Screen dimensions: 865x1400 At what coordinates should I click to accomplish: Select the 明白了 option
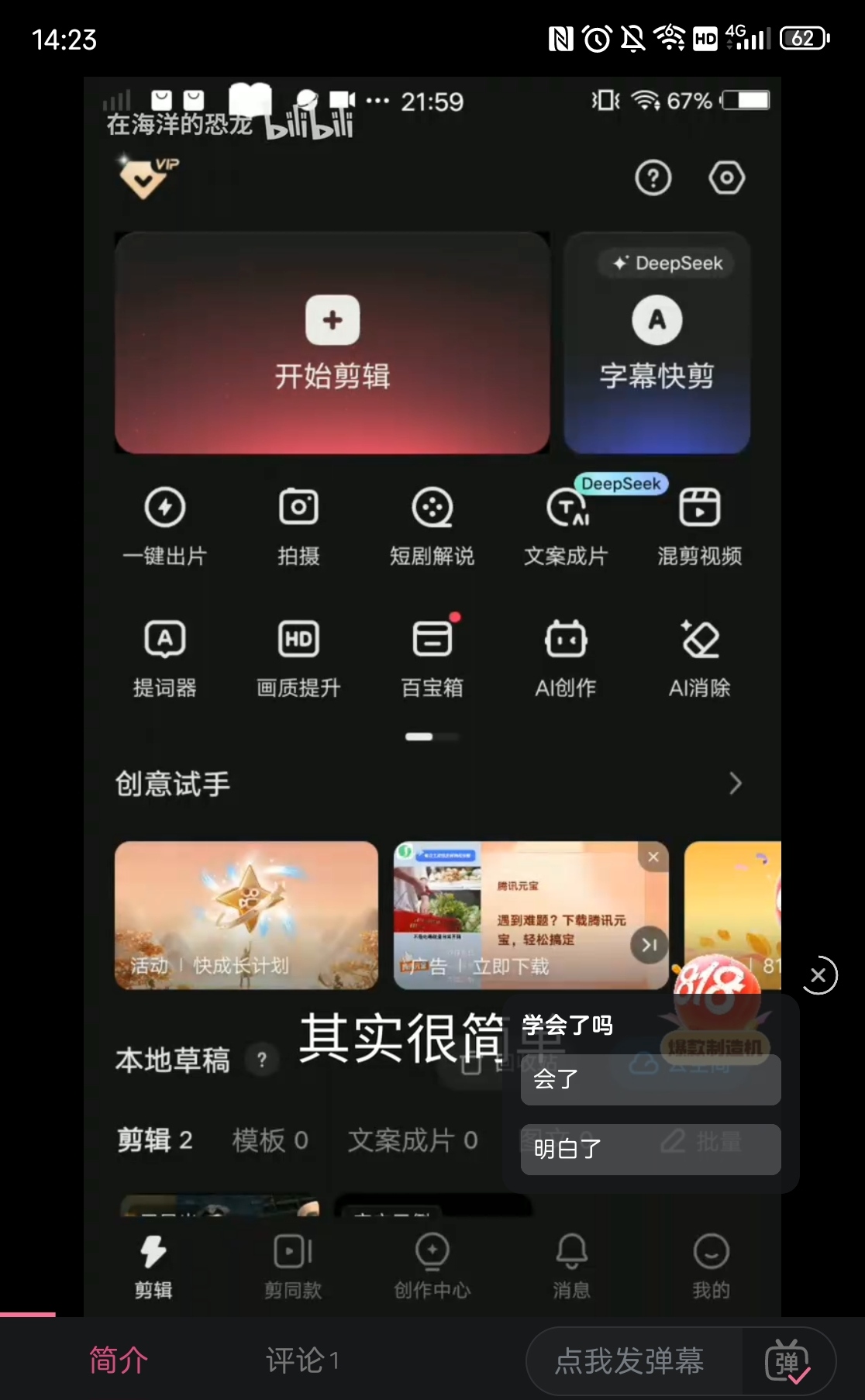click(650, 1149)
